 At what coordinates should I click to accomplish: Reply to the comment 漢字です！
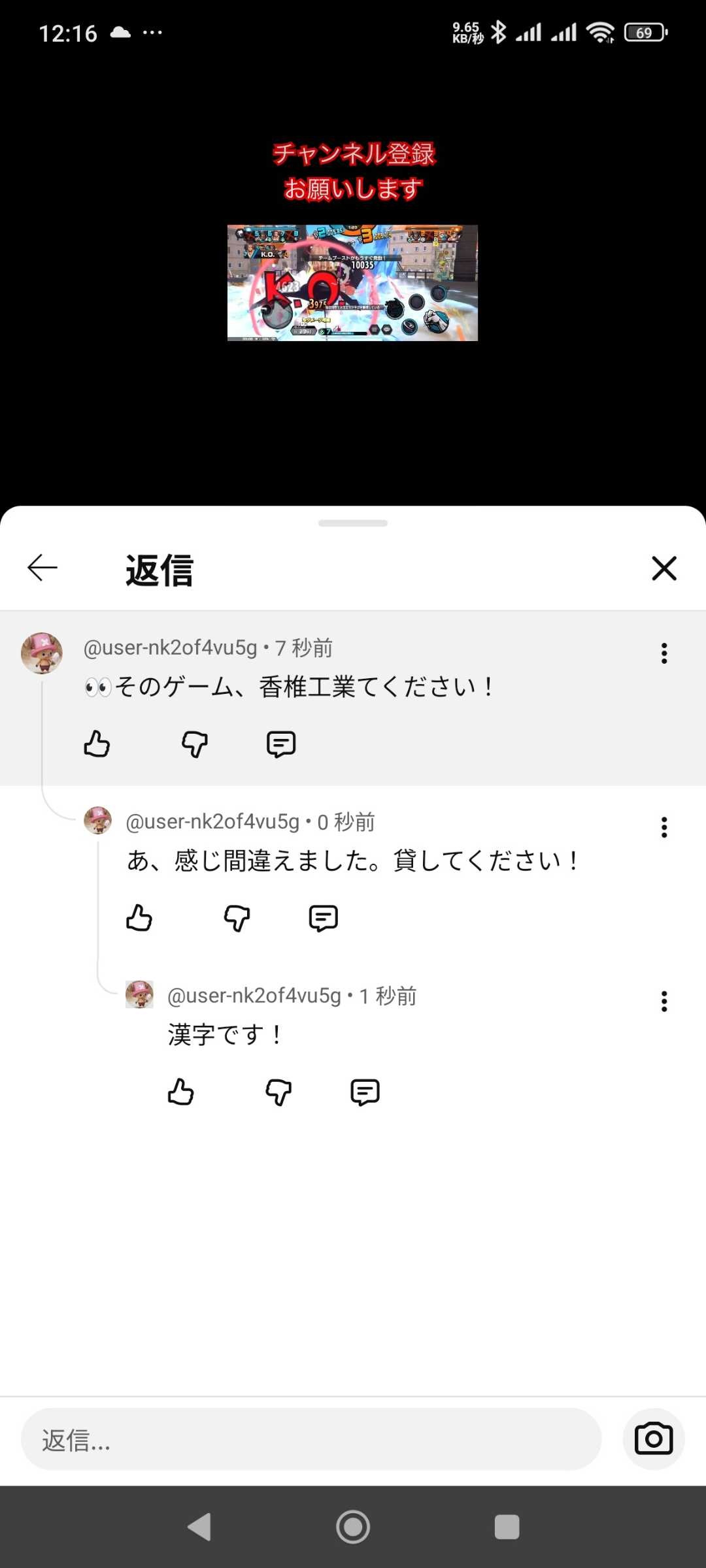[365, 1092]
